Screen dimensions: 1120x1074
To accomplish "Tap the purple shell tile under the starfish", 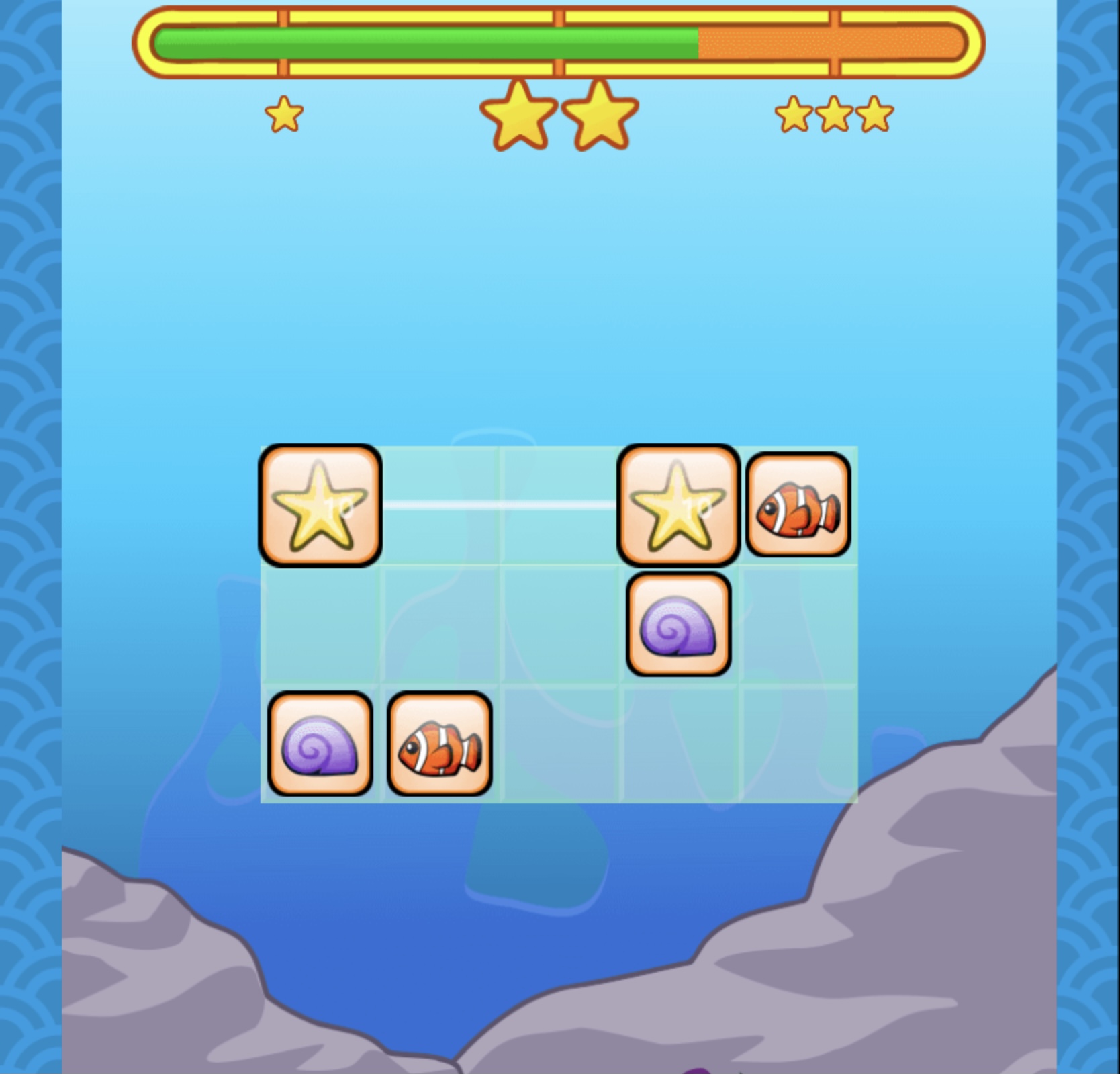I will (678, 625).
